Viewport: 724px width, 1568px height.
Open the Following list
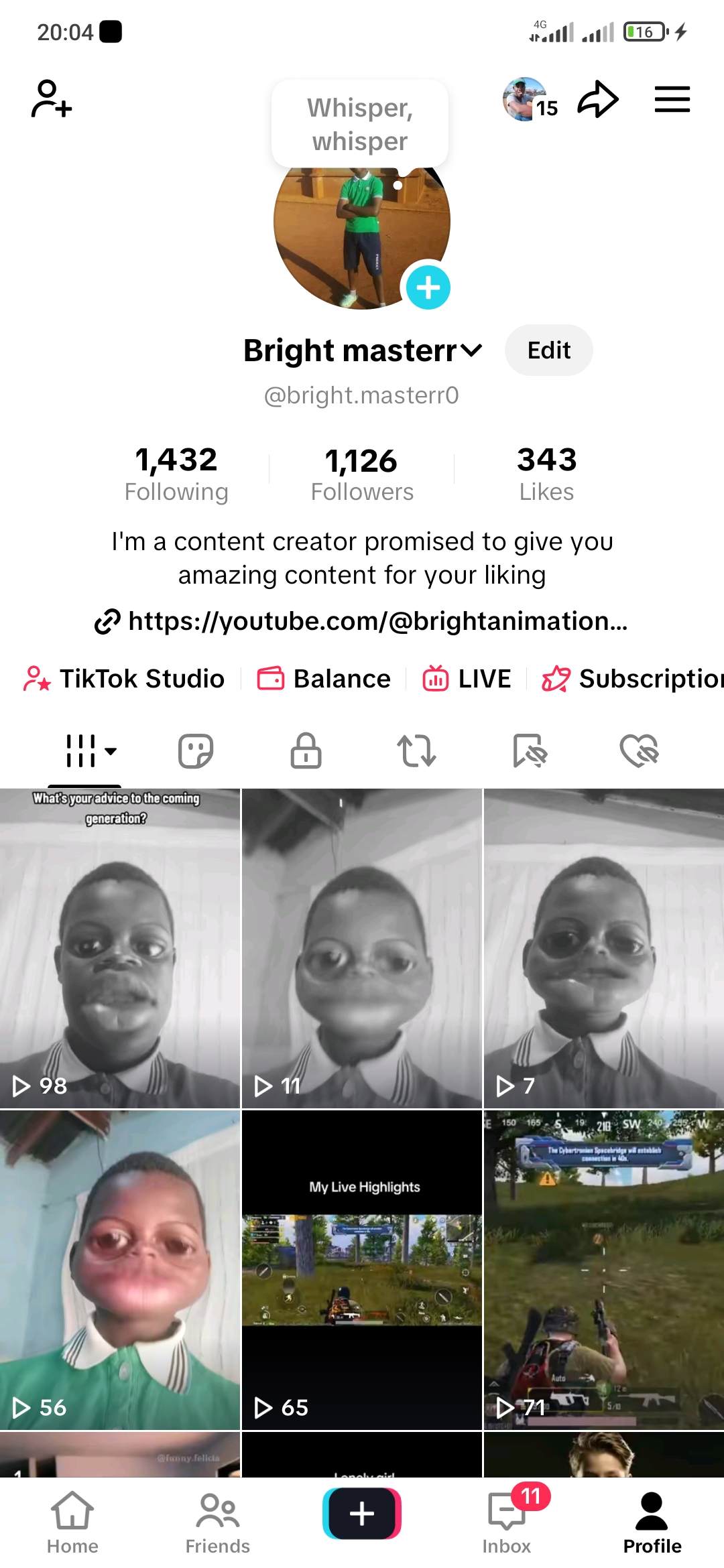click(176, 473)
